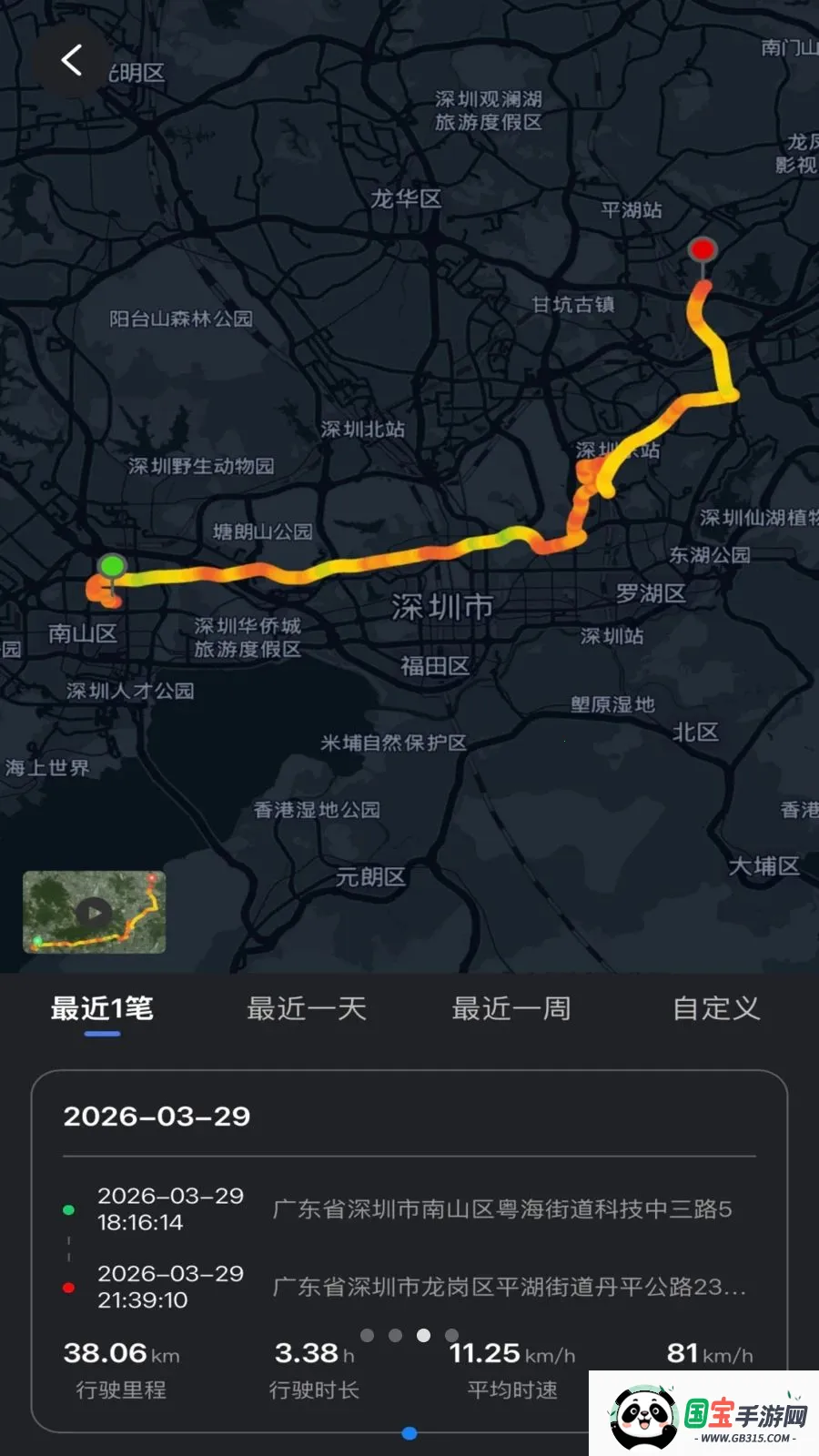Tap the green start marker on map
This screenshot has width=819, height=1456.
[x=112, y=566]
